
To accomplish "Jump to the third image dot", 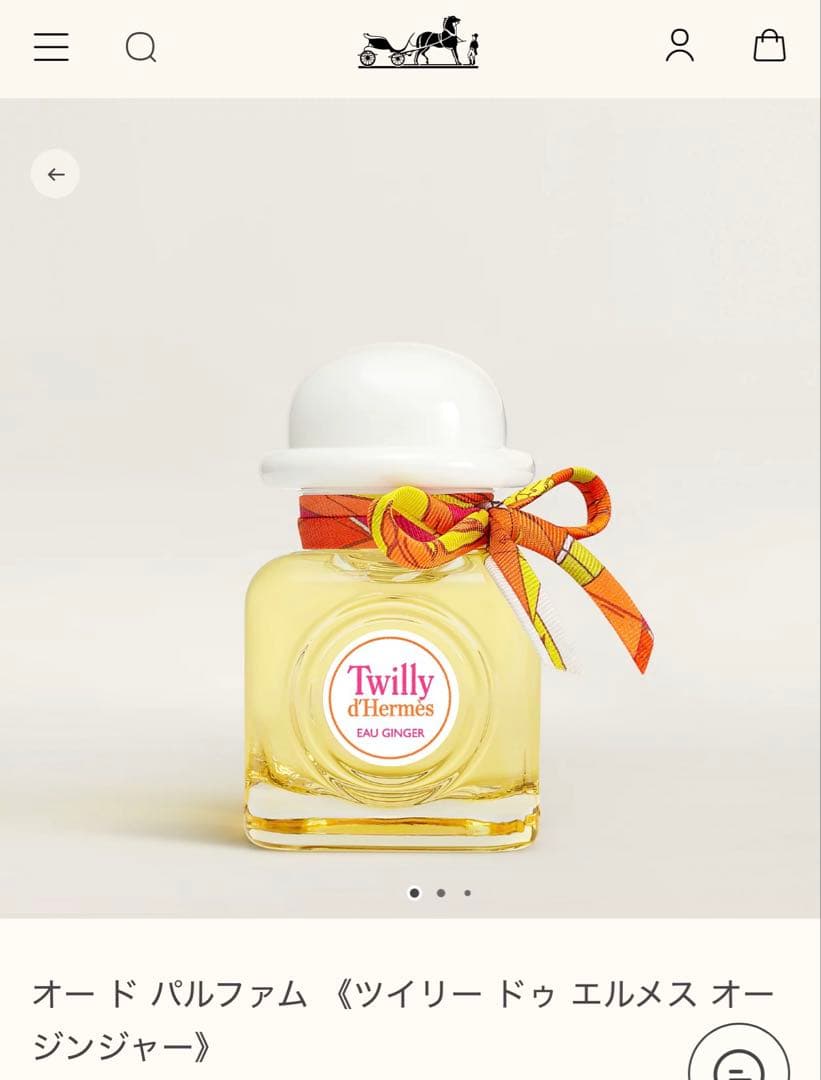I will [x=467, y=893].
